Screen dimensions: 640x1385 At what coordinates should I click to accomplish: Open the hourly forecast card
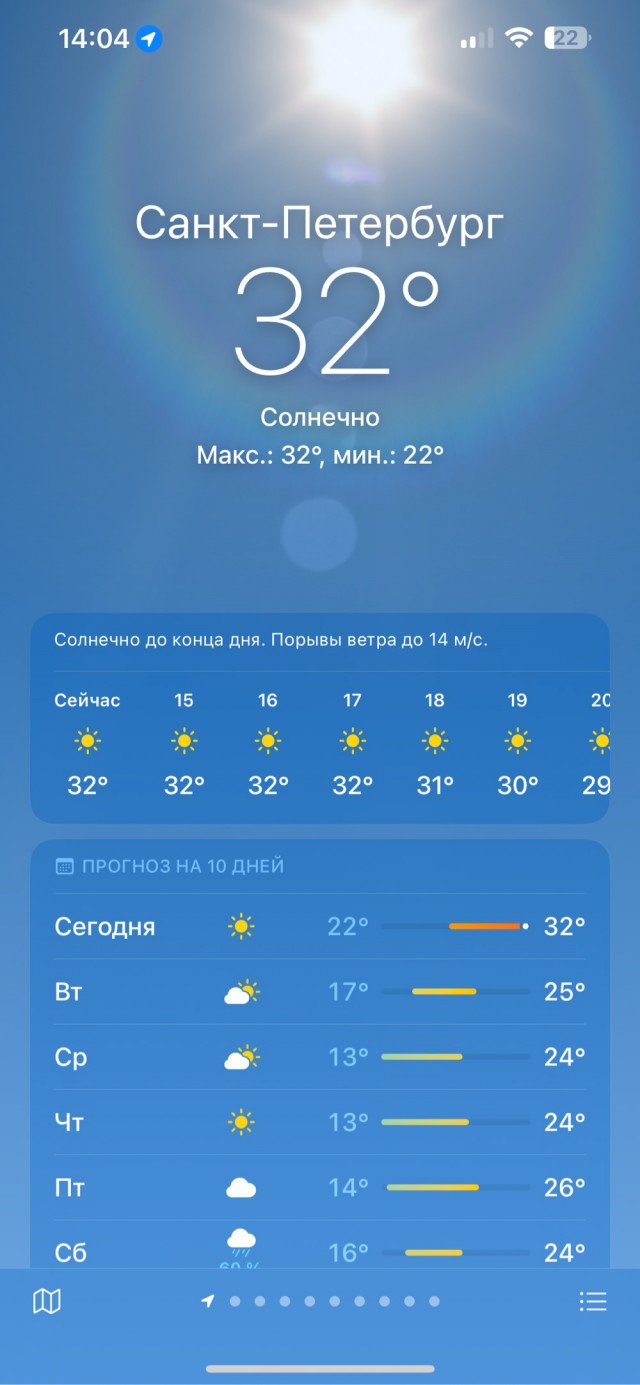[x=320, y=718]
